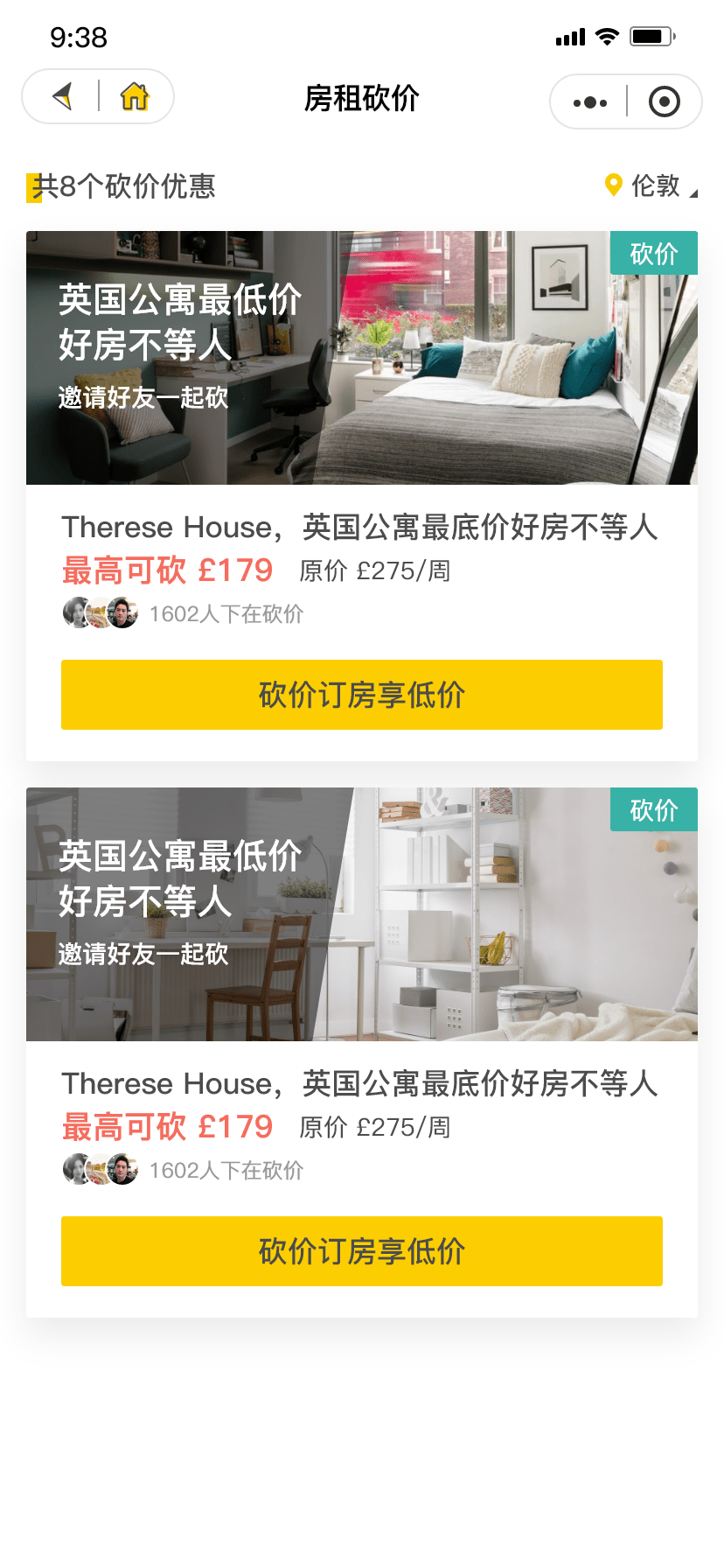Open the 伦敦 city dropdown
Screen dimensions: 724x1568
[651, 185]
